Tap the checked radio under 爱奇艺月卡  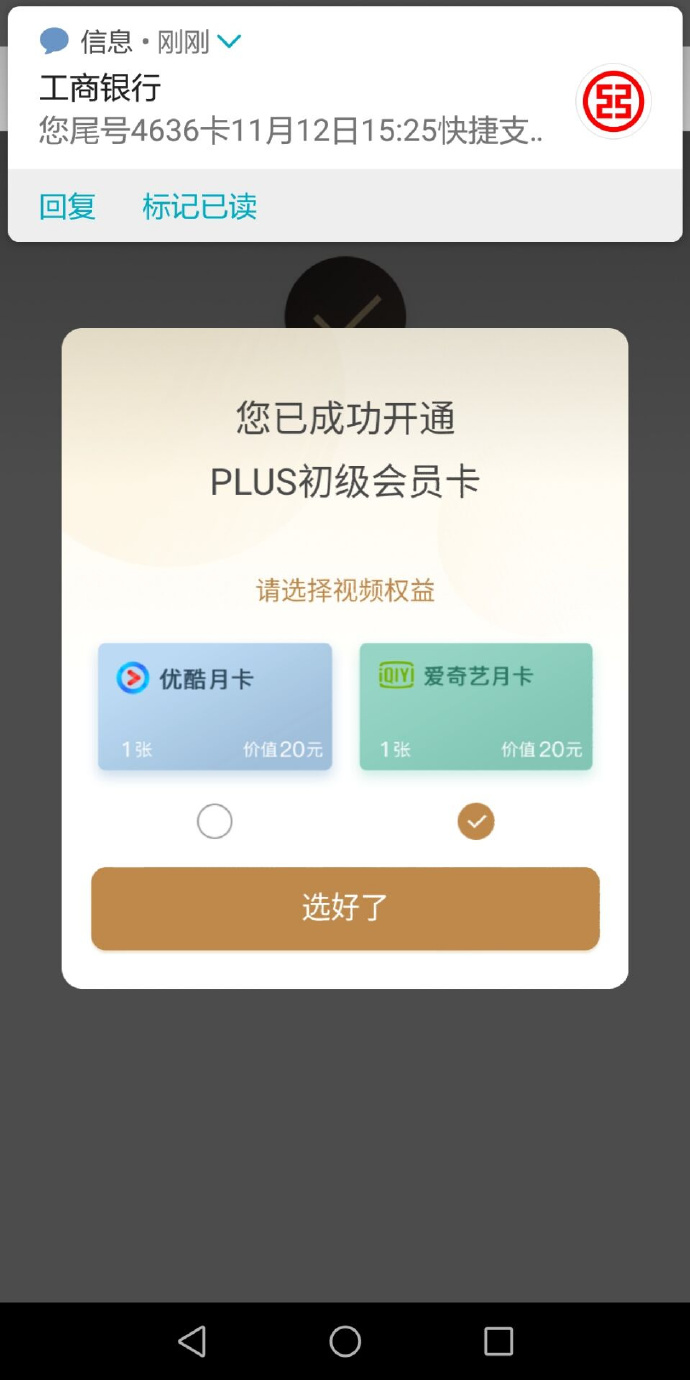coord(476,822)
